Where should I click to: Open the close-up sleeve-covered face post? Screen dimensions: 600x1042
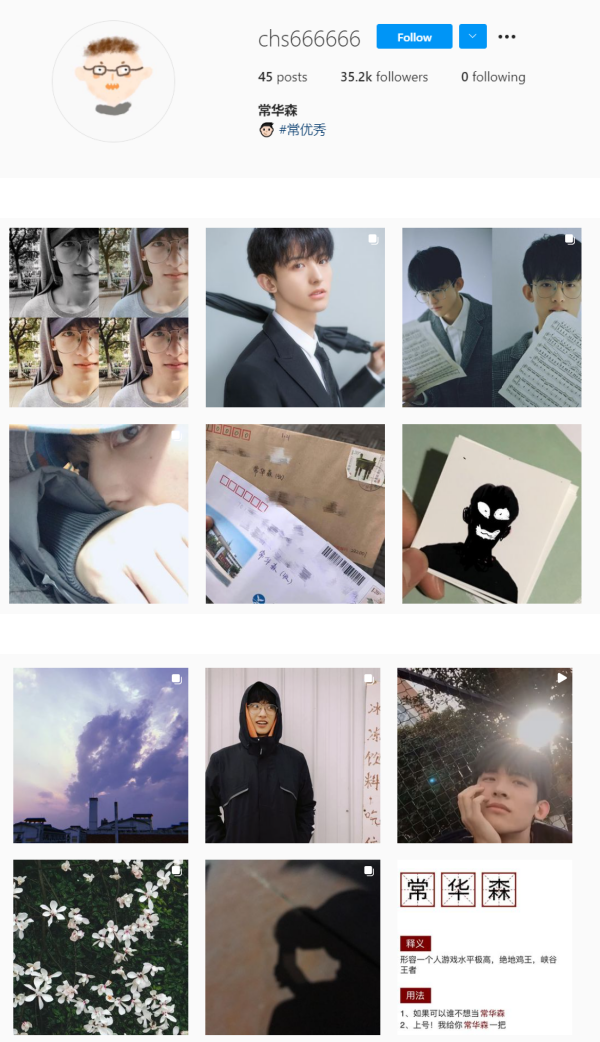click(x=99, y=513)
